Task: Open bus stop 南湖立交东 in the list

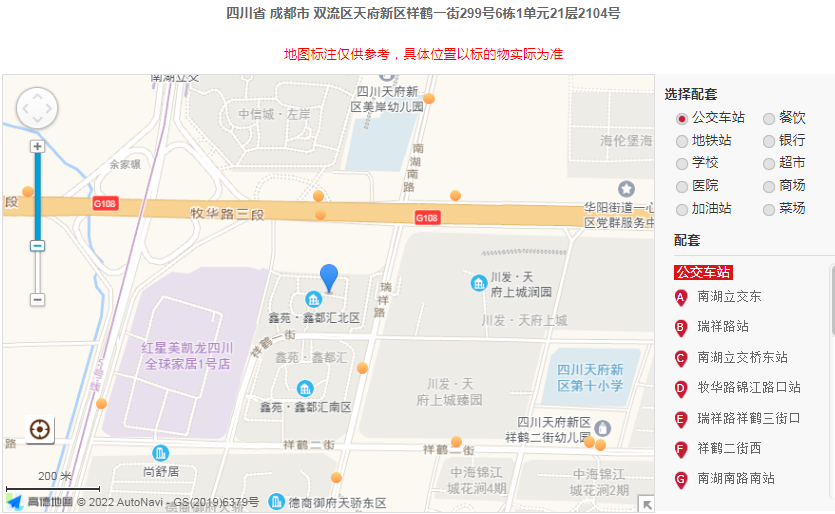Action: [729, 297]
